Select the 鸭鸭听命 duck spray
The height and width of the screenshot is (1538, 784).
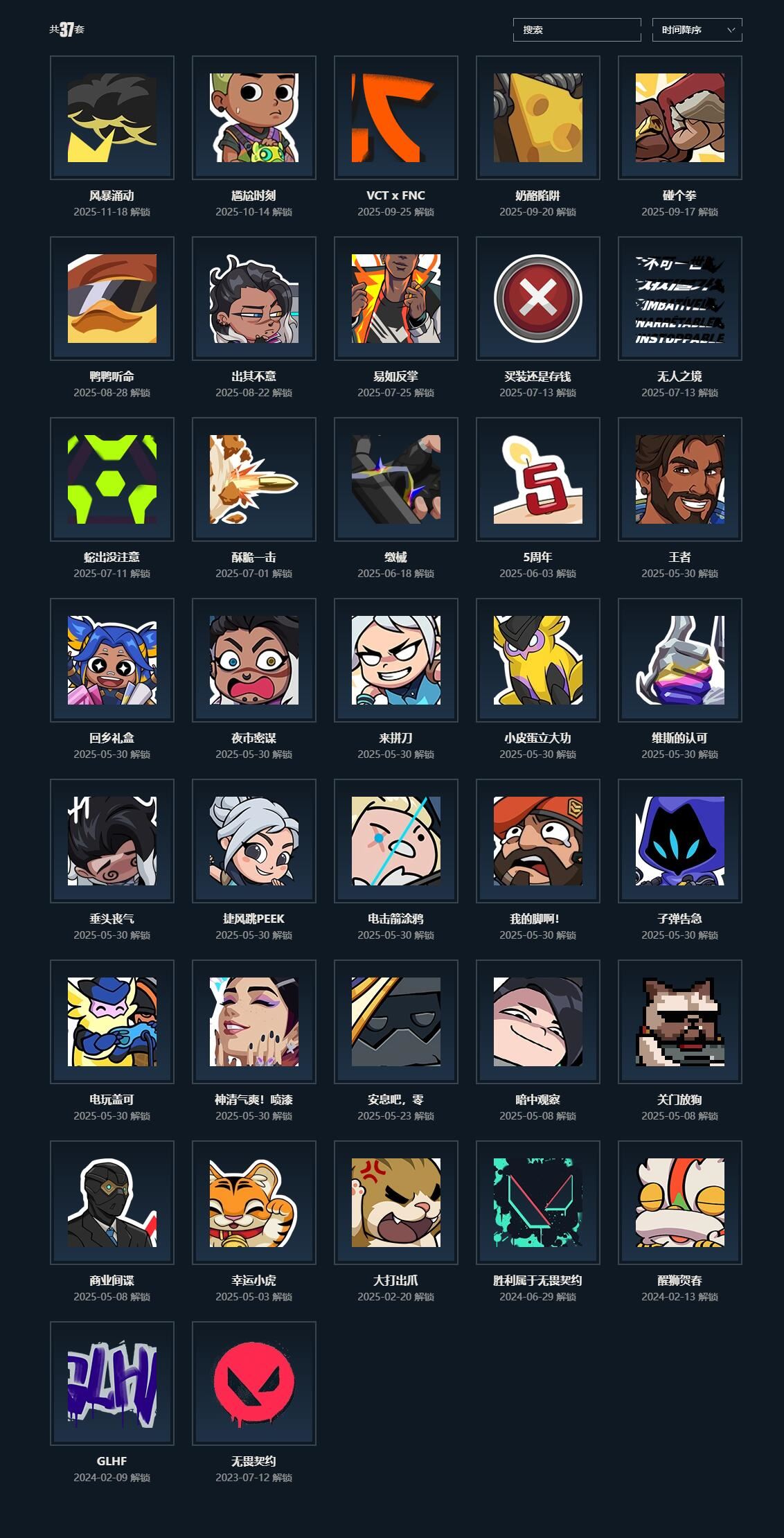[x=112, y=299]
